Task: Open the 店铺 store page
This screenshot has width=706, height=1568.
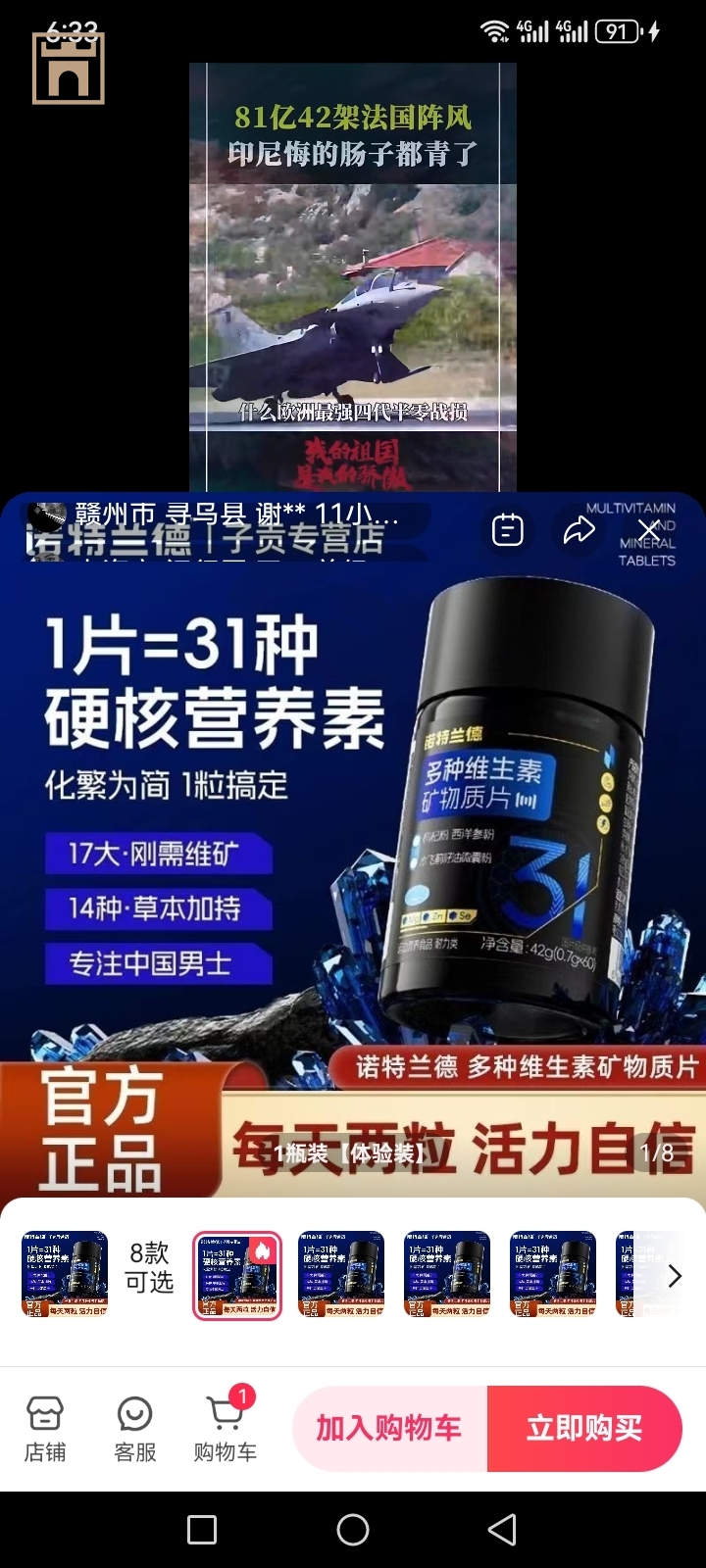Action: point(45,1429)
